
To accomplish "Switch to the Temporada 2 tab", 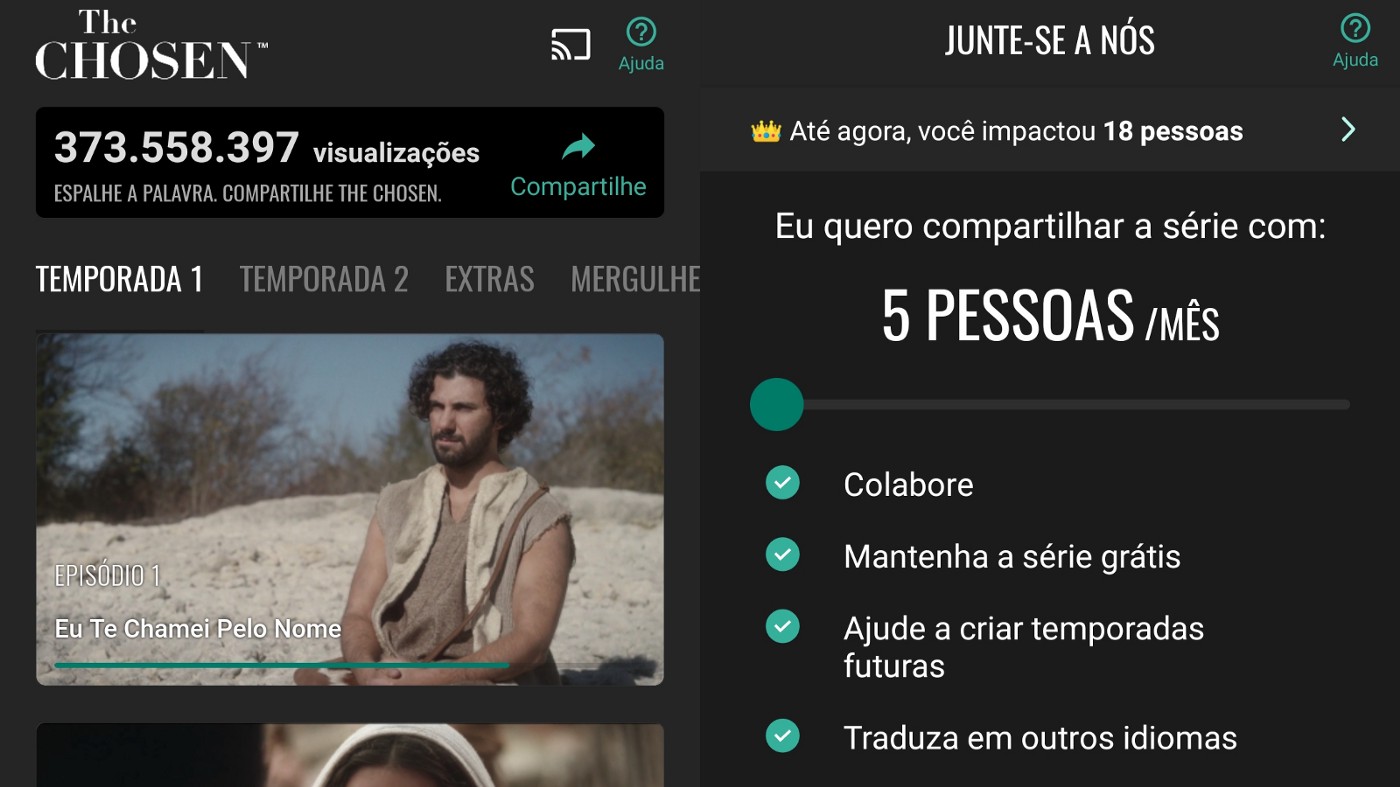I will coord(324,279).
